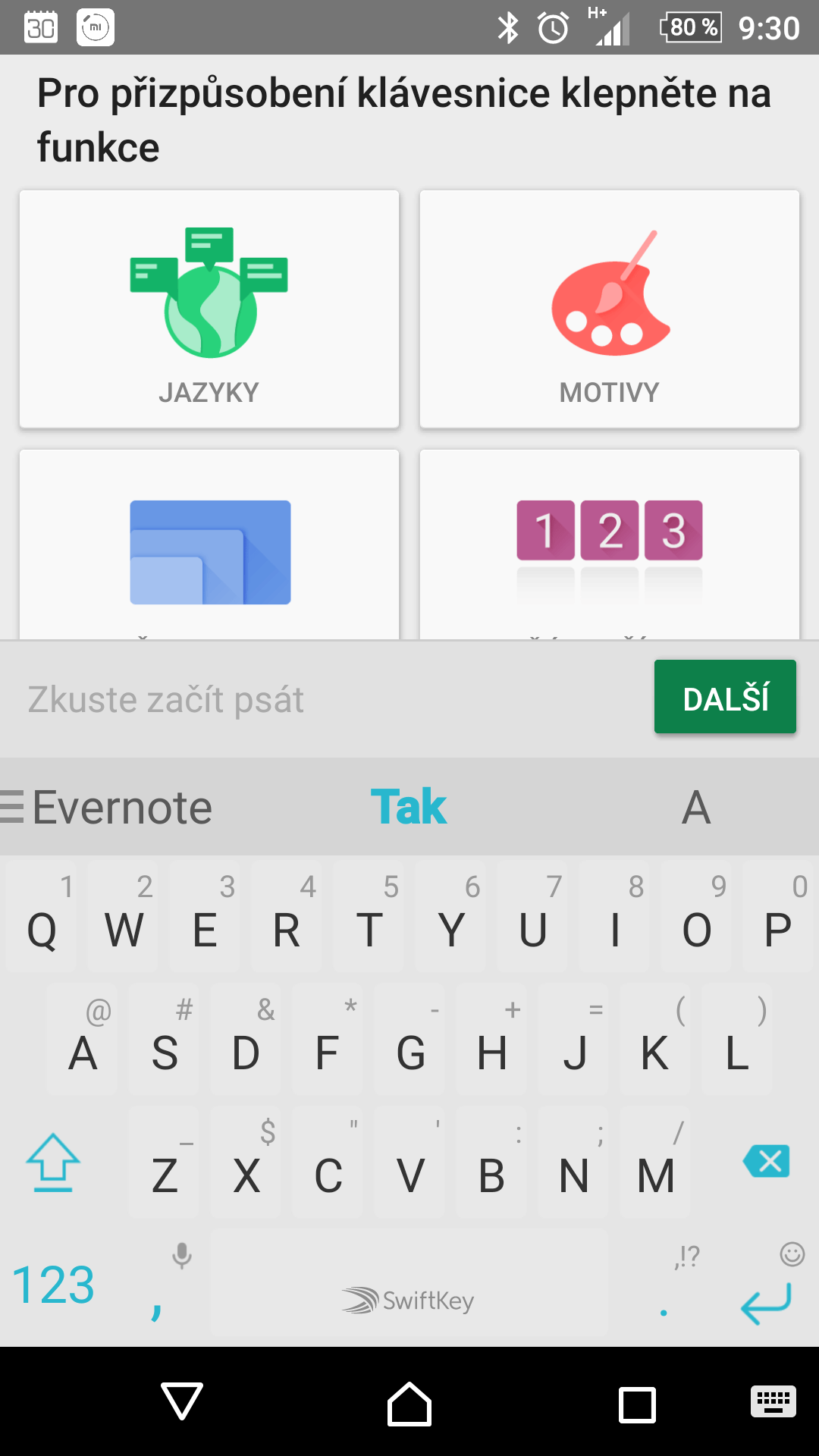Type the letter Q key

click(x=42, y=916)
